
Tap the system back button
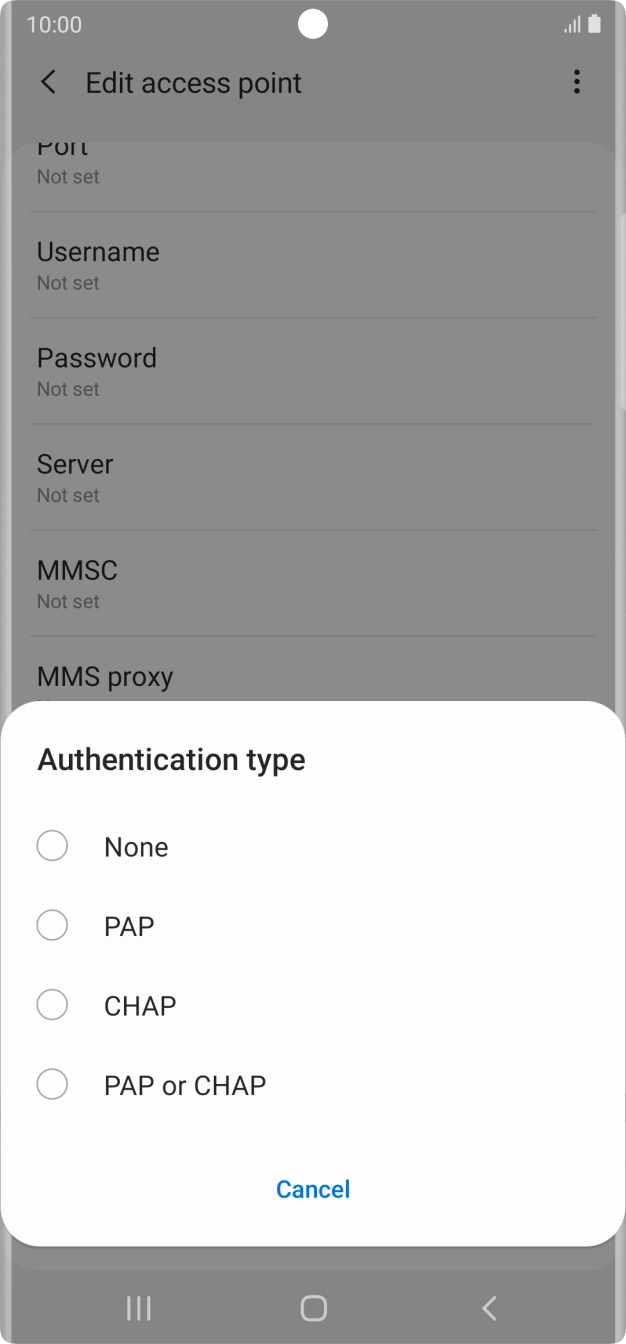(x=489, y=1307)
